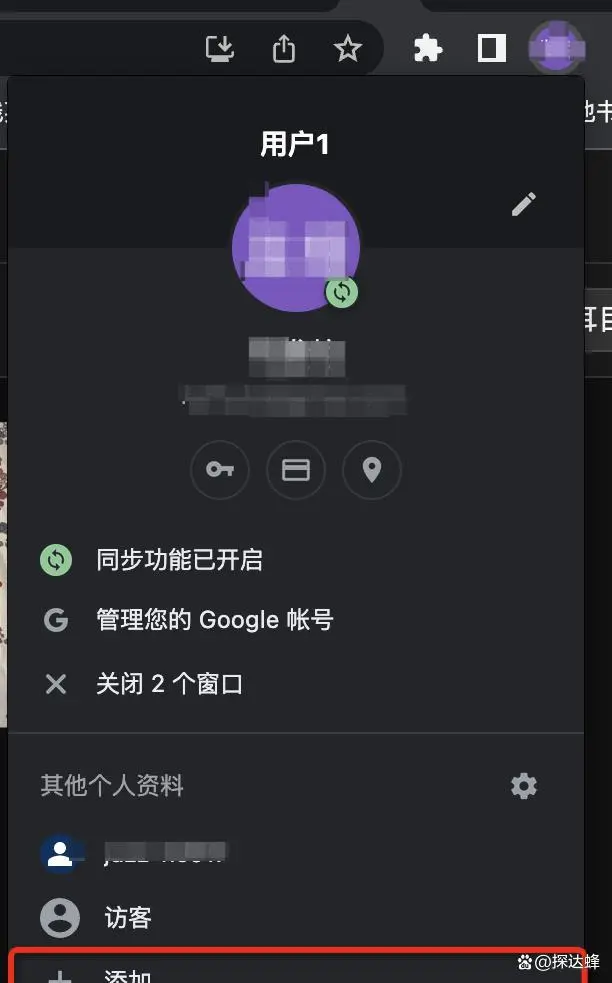Tap 添加 to add a profile
This screenshot has height=983, width=612.
coord(128,974)
